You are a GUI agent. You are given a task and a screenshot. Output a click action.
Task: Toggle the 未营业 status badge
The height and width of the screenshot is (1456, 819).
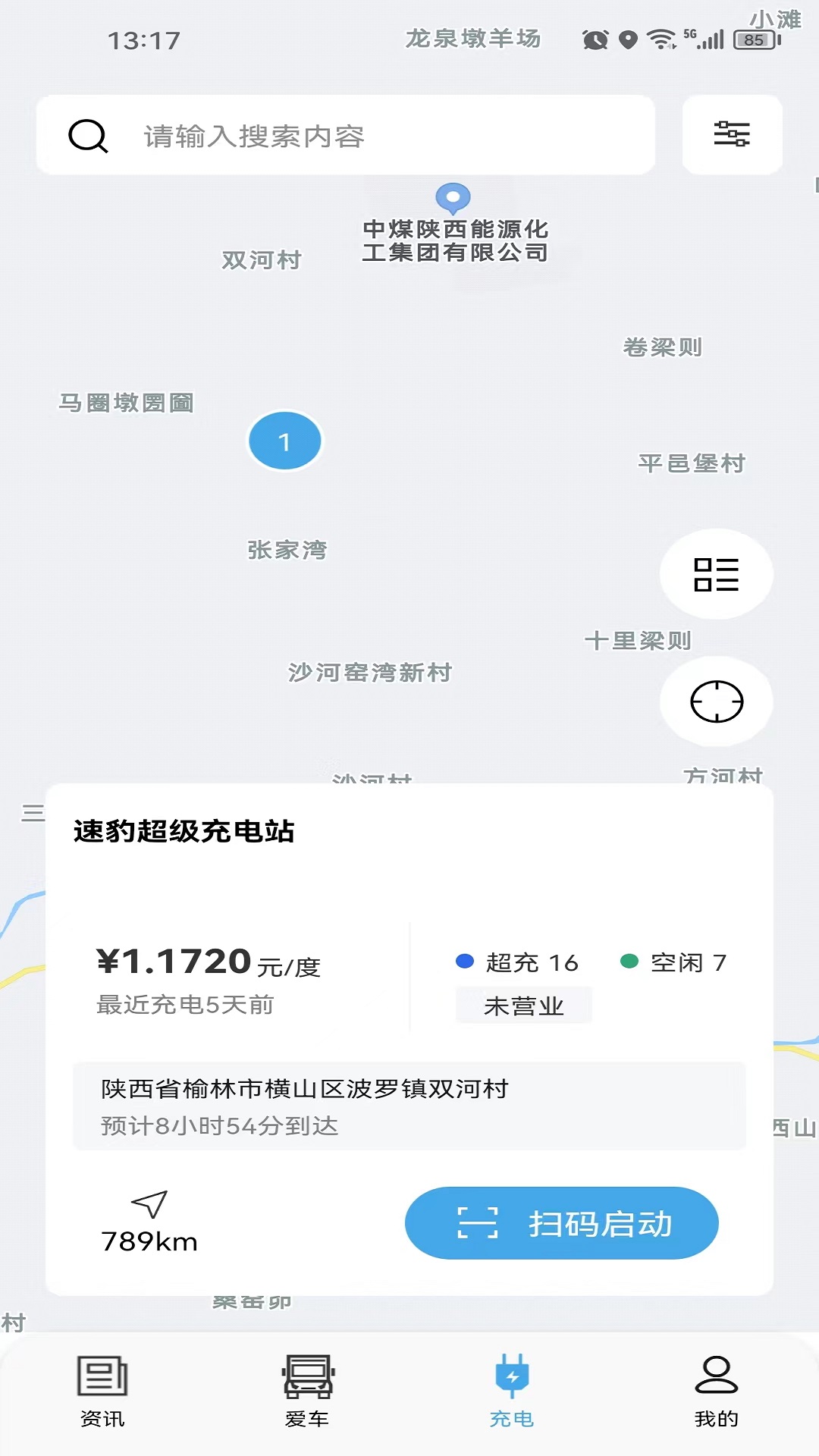523,1006
